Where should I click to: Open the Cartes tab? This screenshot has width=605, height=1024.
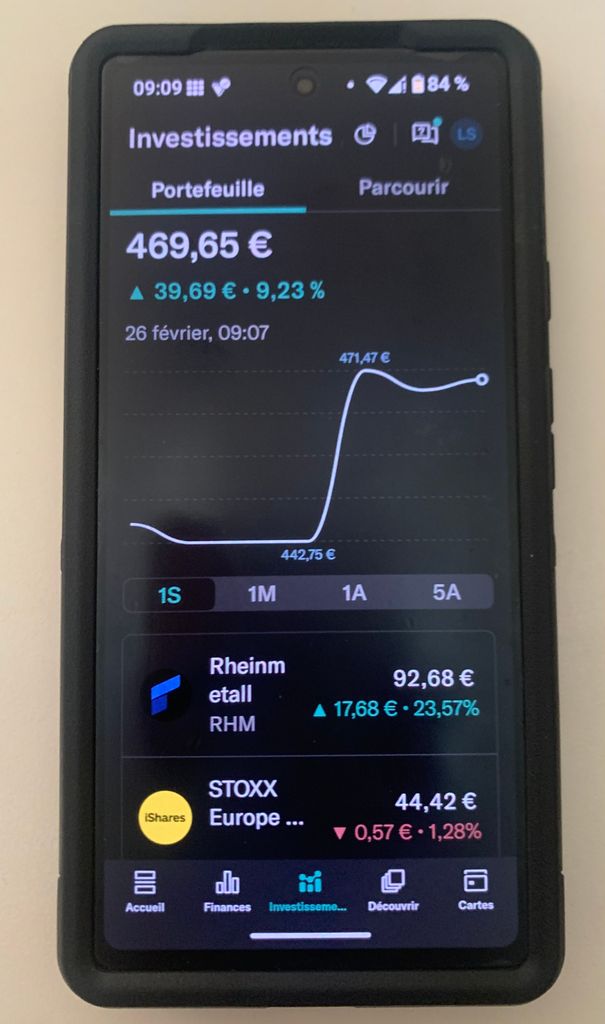[475, 888]
